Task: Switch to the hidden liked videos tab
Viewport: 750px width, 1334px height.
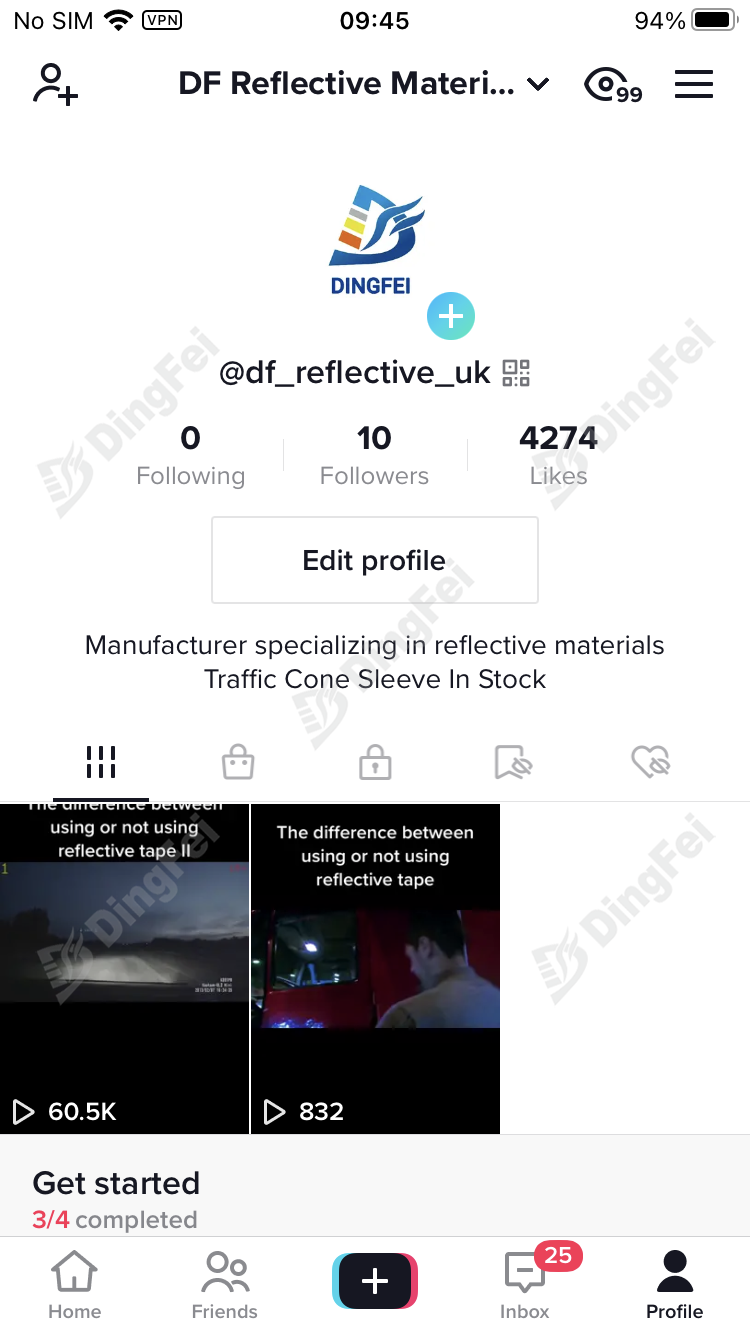Action: pos(650,763)
